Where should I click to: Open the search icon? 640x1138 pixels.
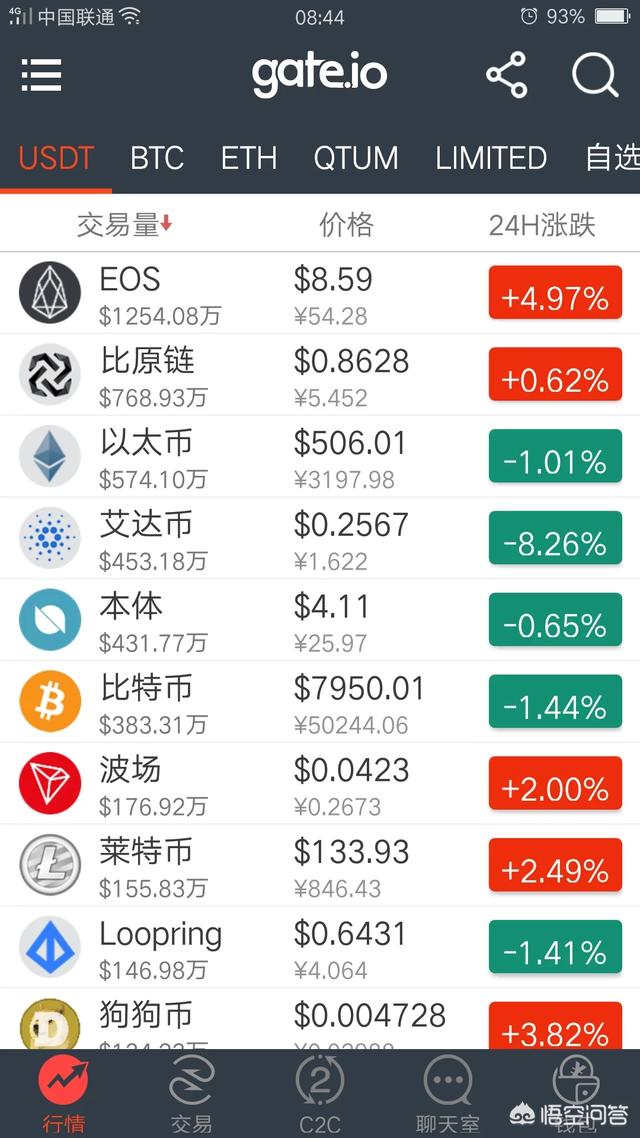click(x=595, y=76)
